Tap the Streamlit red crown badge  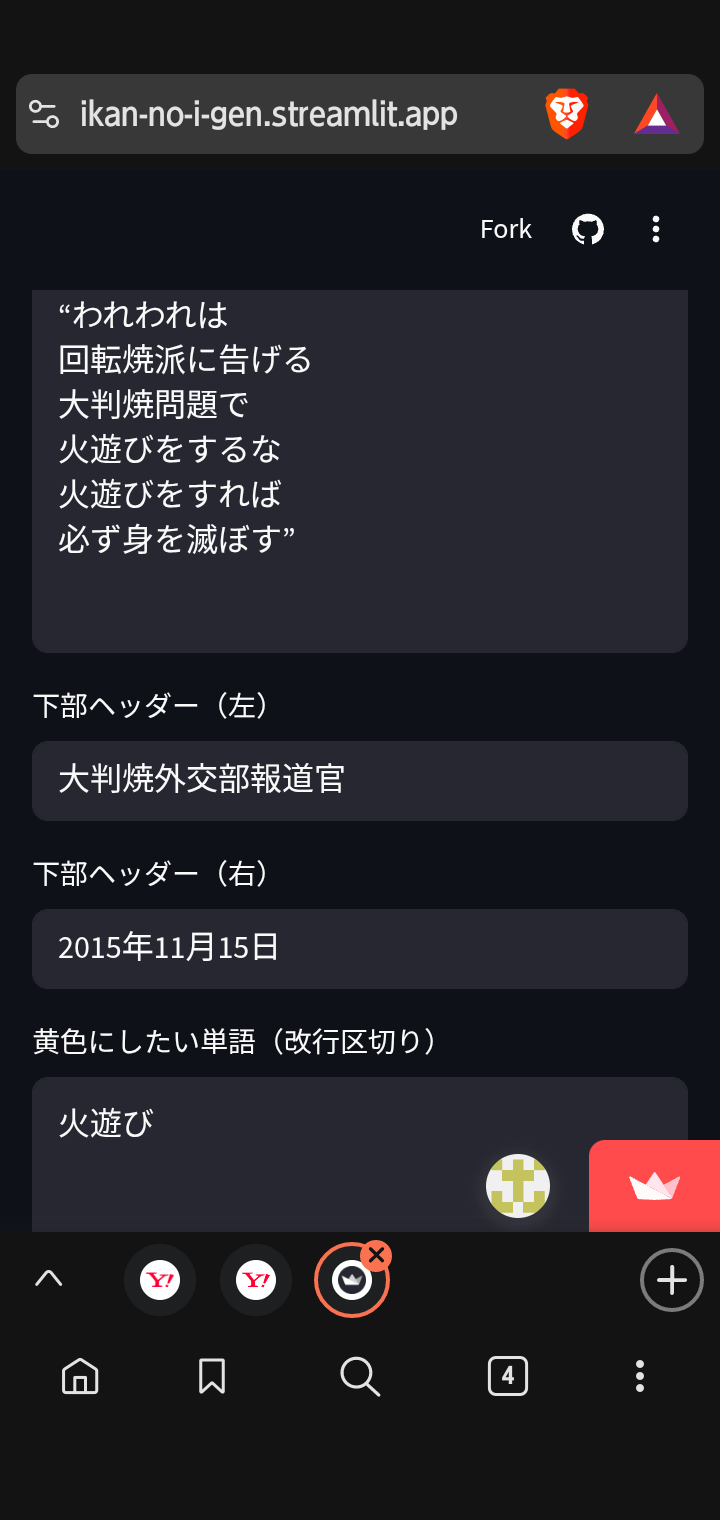click(x=655, y=1186)
